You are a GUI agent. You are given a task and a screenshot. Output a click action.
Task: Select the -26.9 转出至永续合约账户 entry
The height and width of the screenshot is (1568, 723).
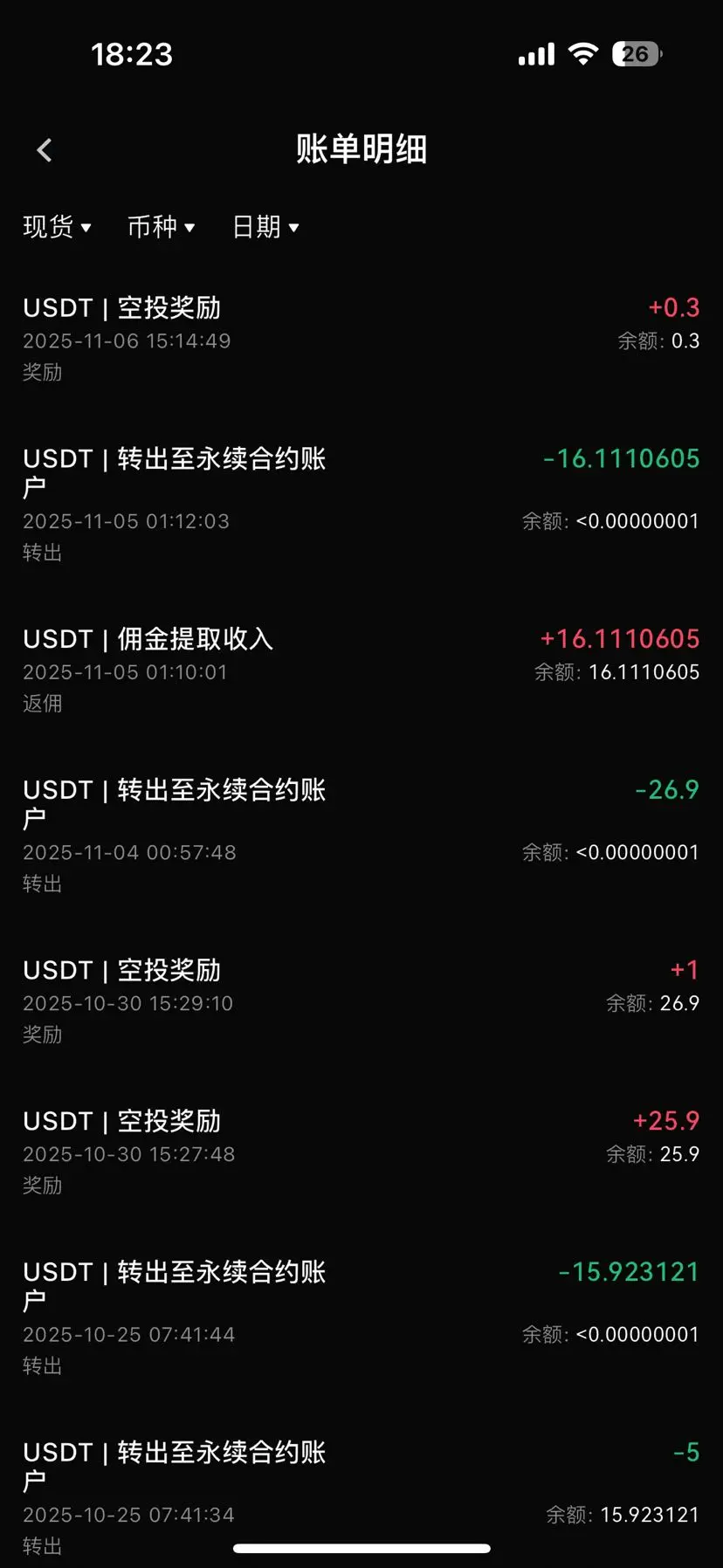click(x=361, y=836)
